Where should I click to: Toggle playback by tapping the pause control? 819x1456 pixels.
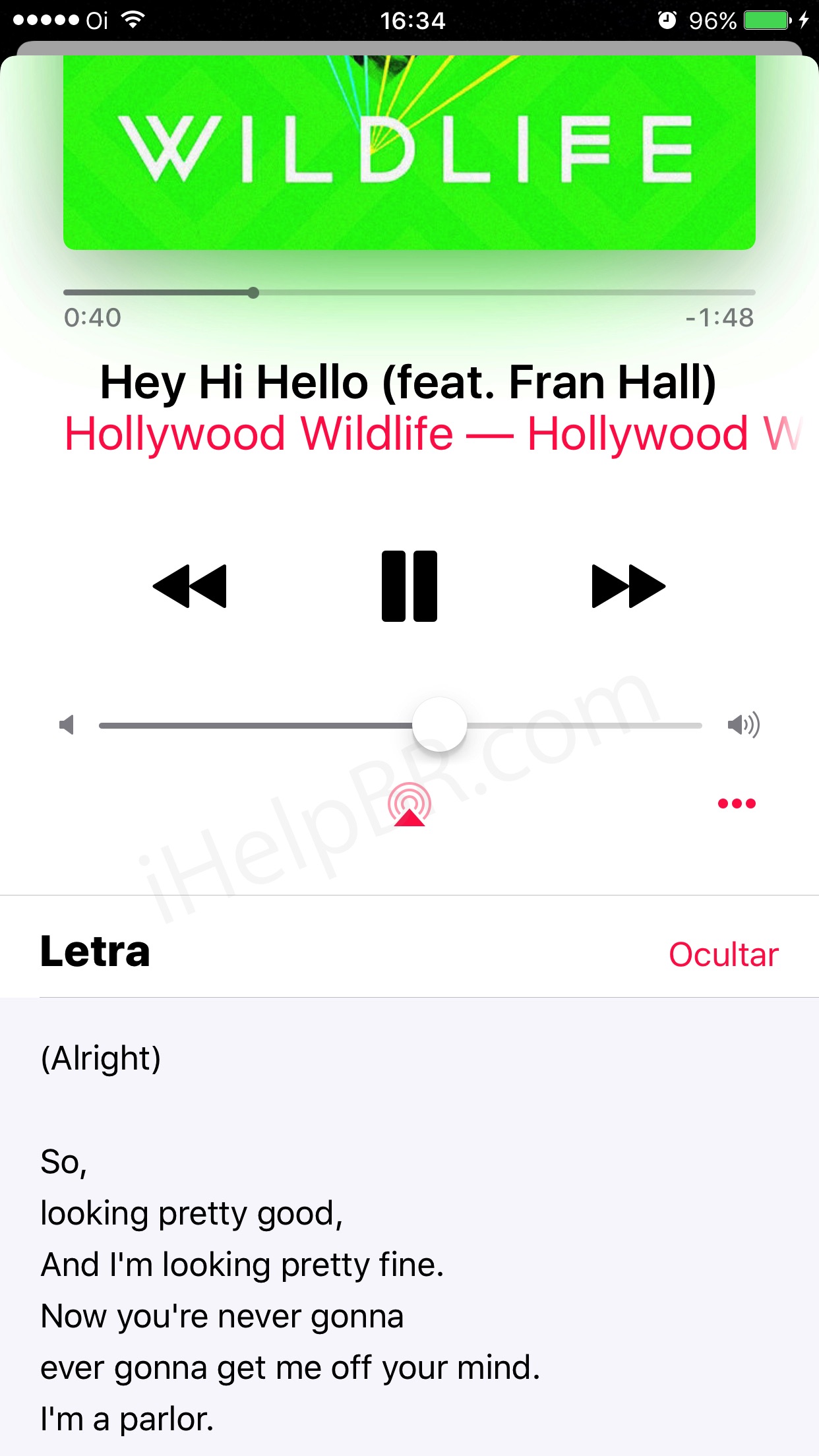click(x=409, y=586)
